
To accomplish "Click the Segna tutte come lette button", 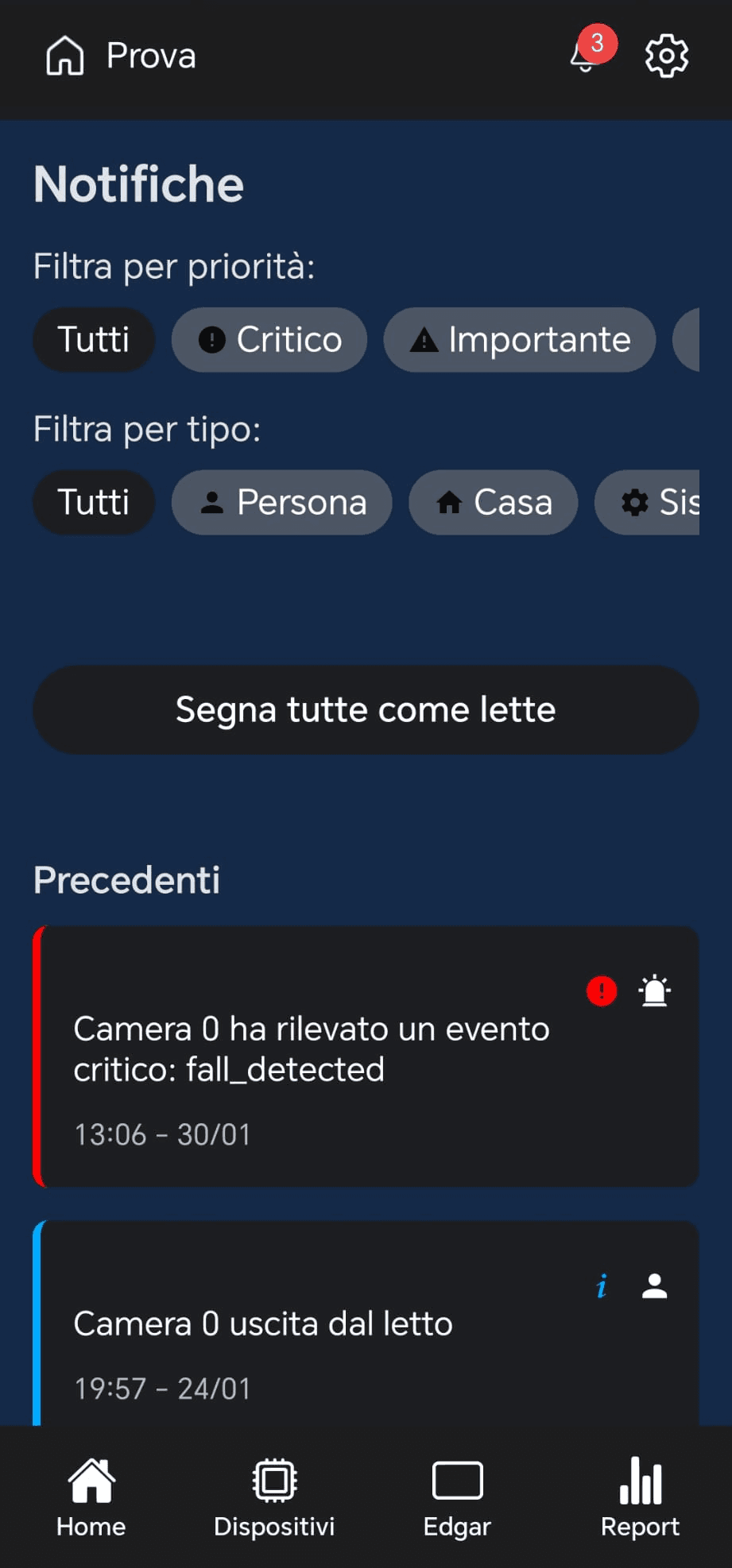I will pos(366,709).
